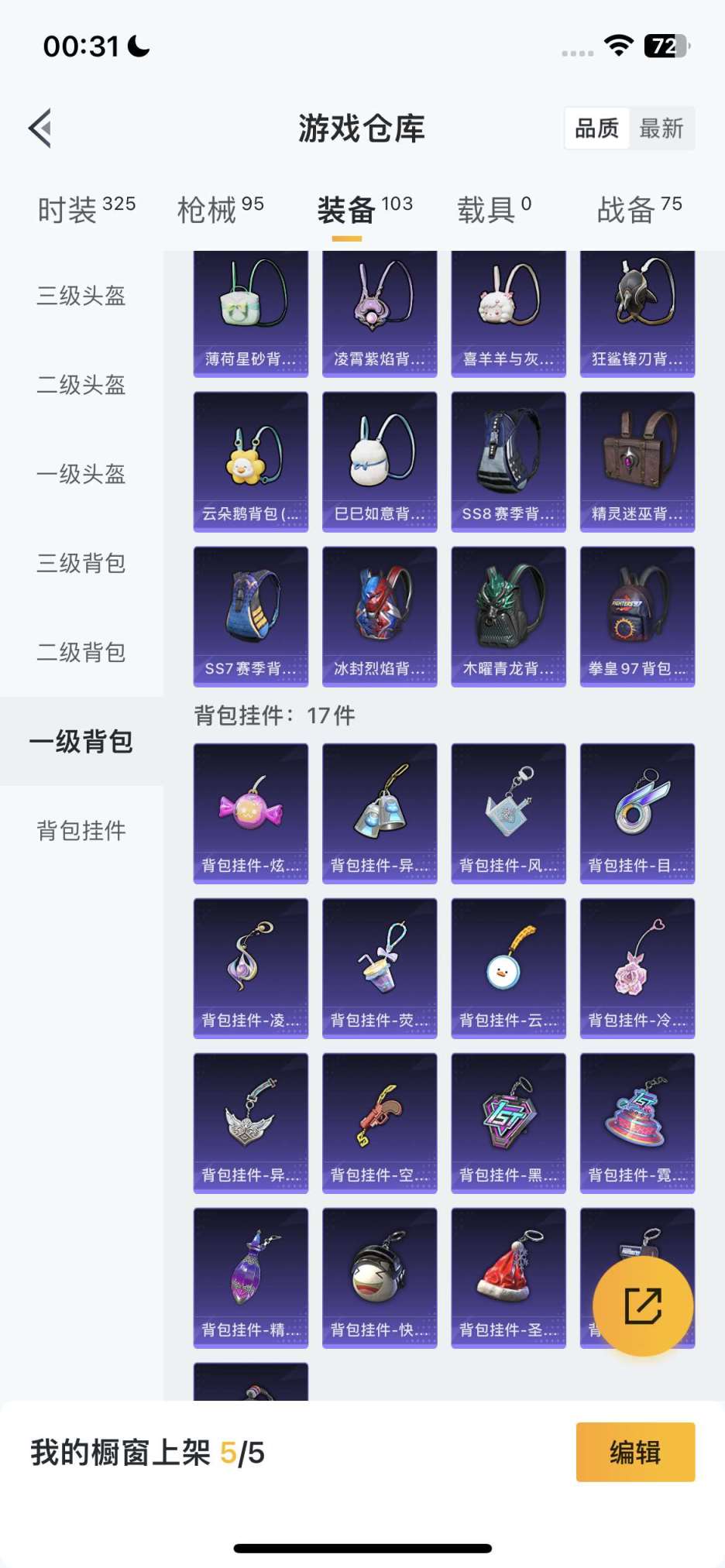Enable 品质 sorting mode

(x=596, y=128)
